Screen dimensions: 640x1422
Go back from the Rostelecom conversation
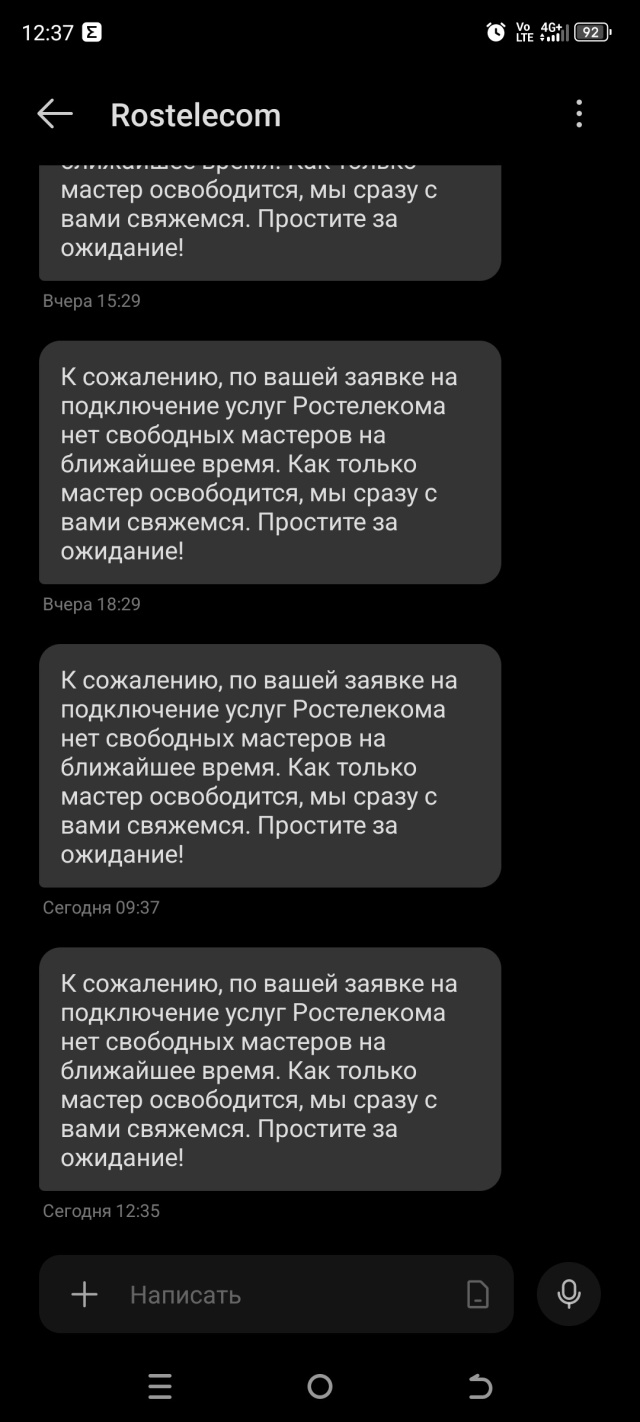[x=55, y=115]
